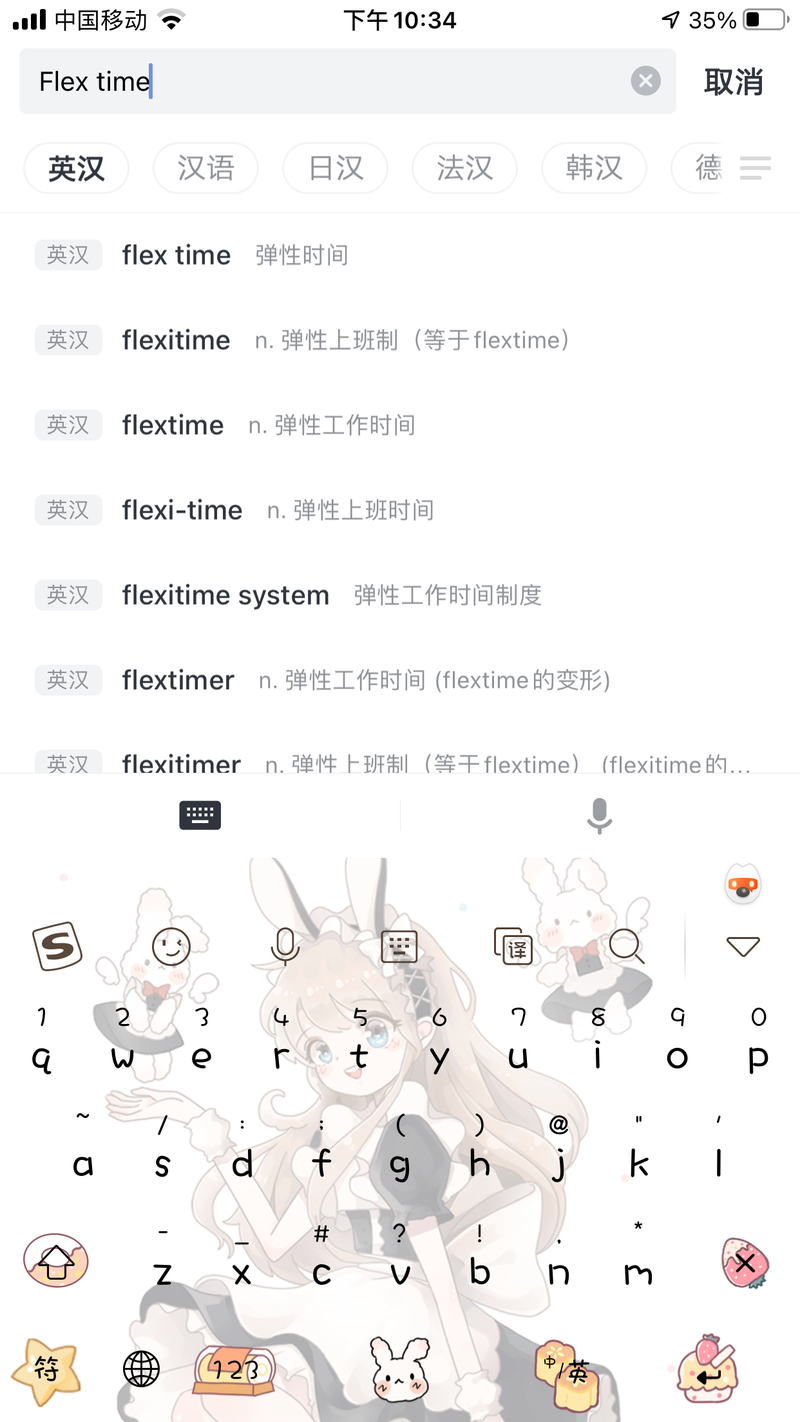
Task: Start voice input with the microphone above the keyboard
Action: click(599, 816)
